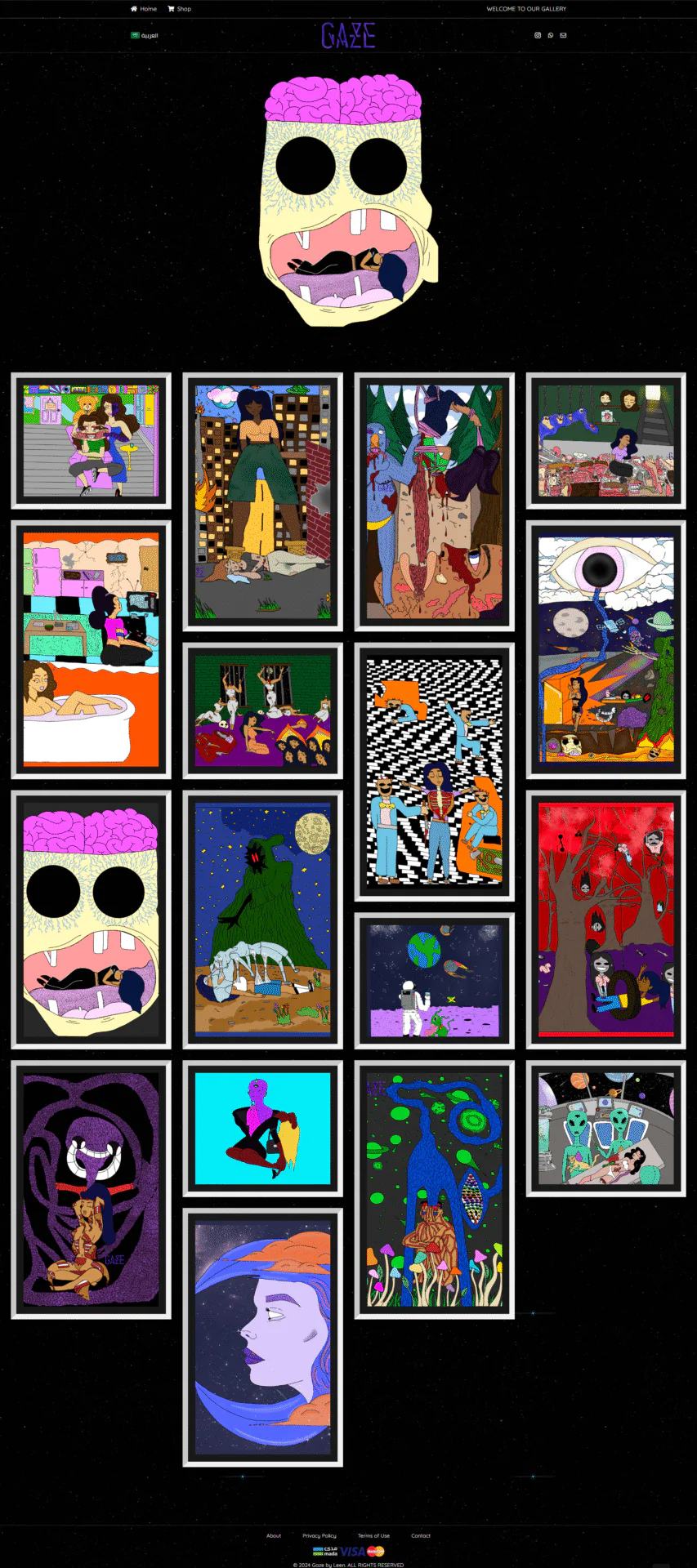View the giant woman in city artwork
This screenshot has width=697, height=1568.
[x=262, y=502]
